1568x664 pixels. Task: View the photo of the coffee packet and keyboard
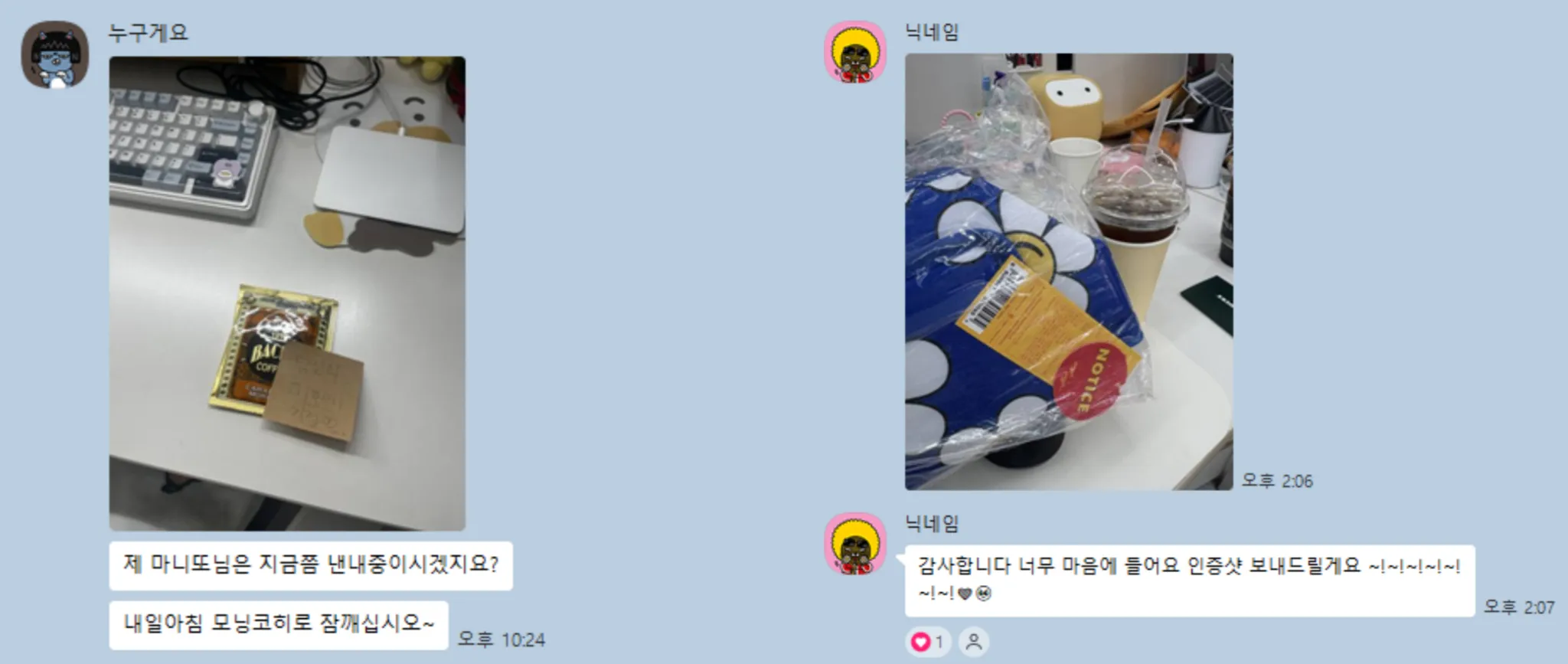tap(287, 293)
